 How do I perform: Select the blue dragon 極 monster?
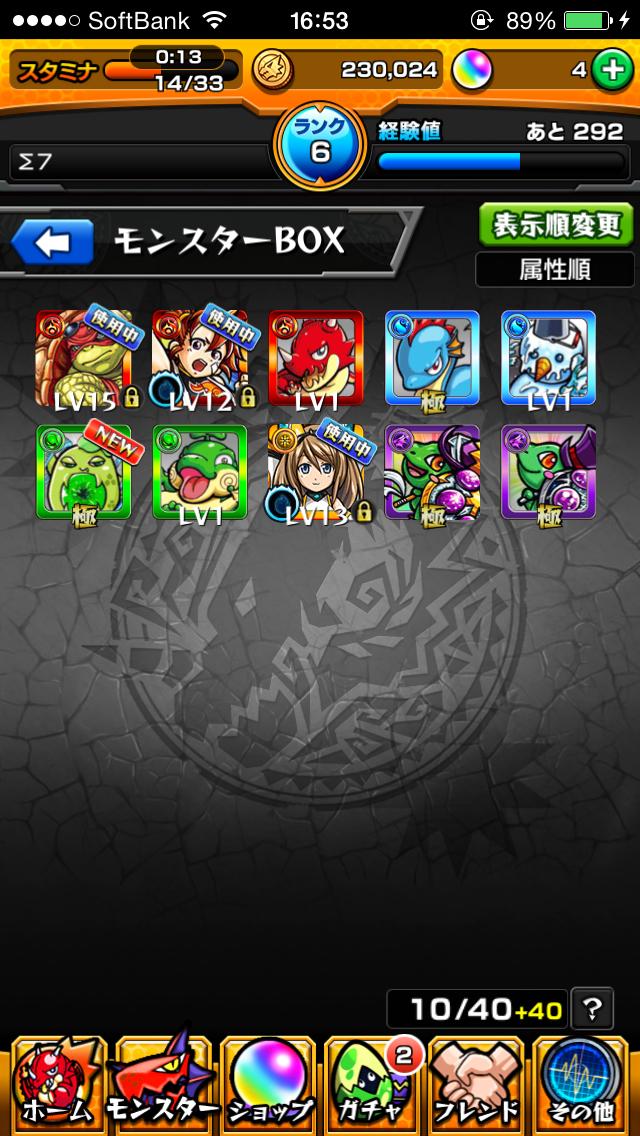(432, 359)
